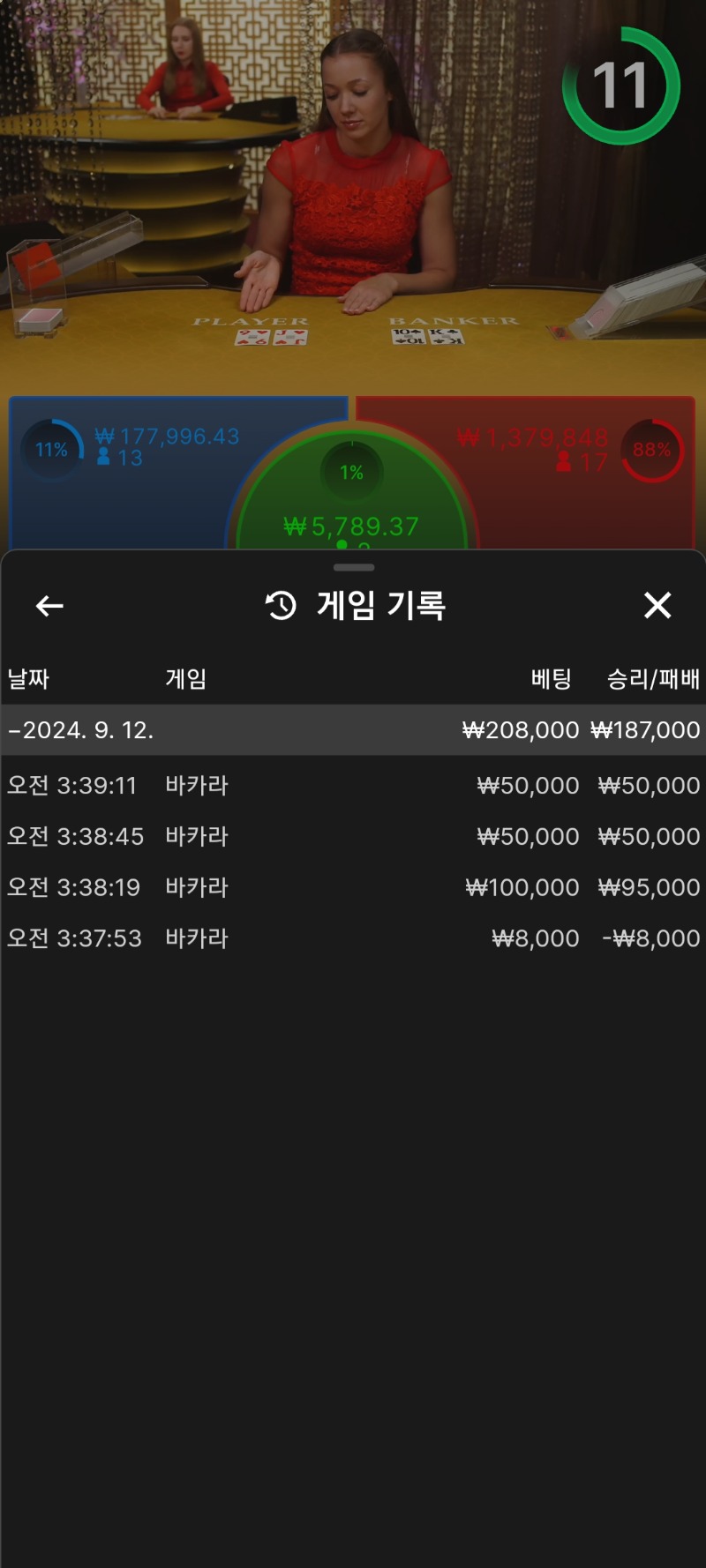Open the 오전 3:38:19 바카라 record

click(353, 888)
